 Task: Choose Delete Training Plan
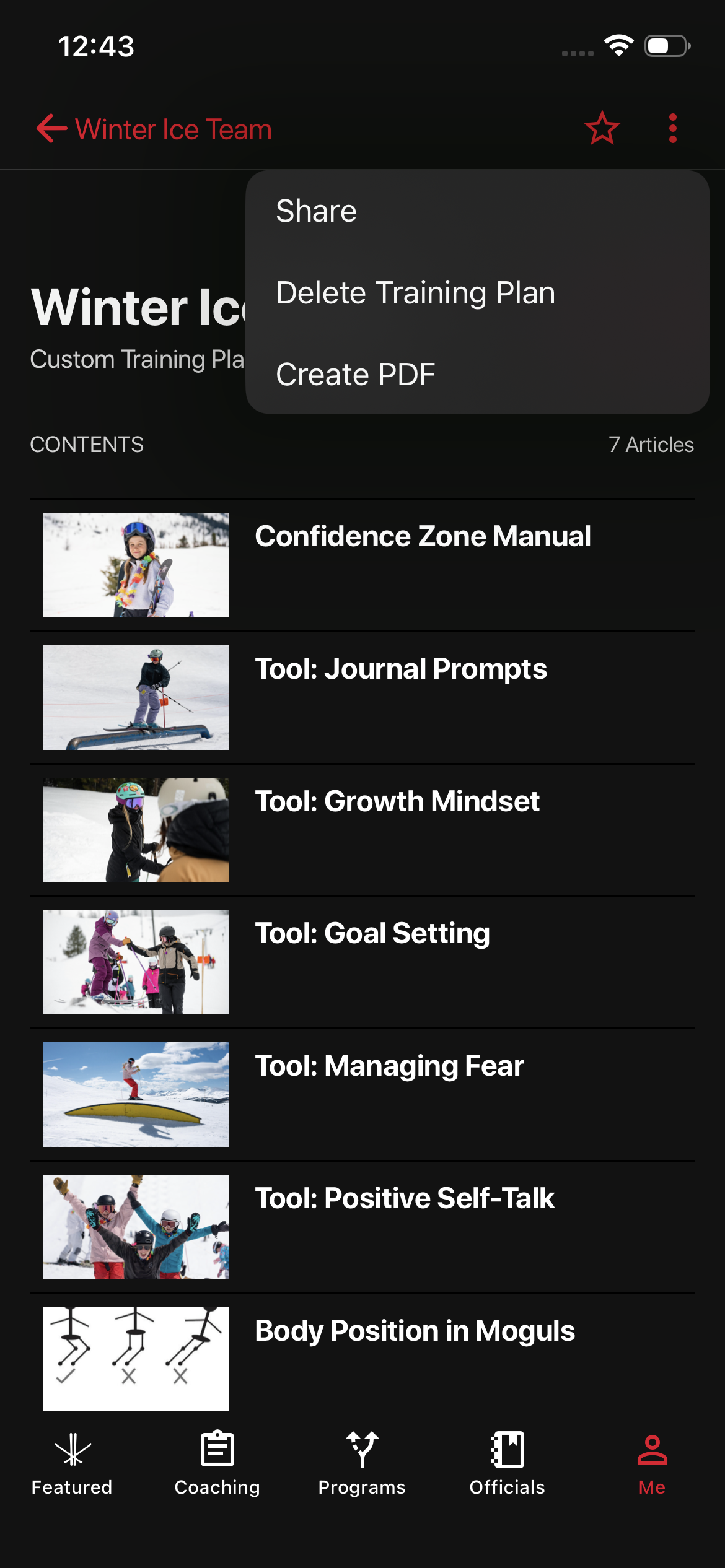[477, 293]
